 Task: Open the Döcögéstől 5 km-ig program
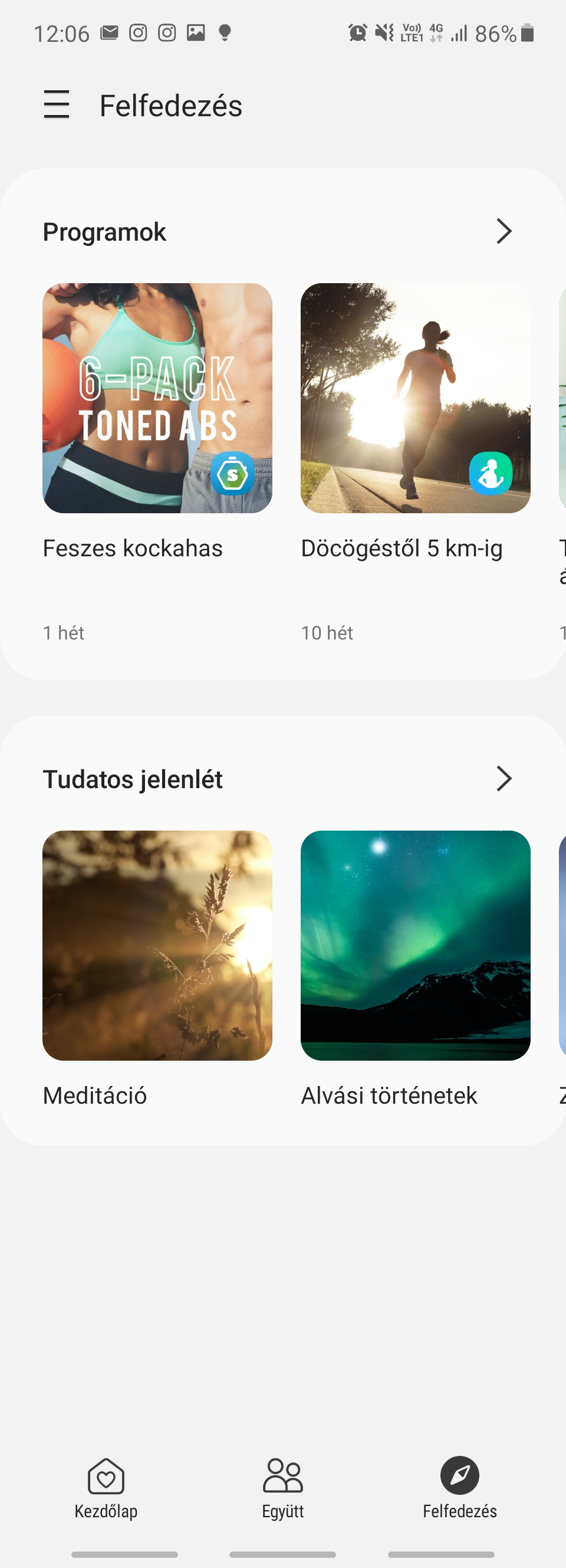point(415,398)
